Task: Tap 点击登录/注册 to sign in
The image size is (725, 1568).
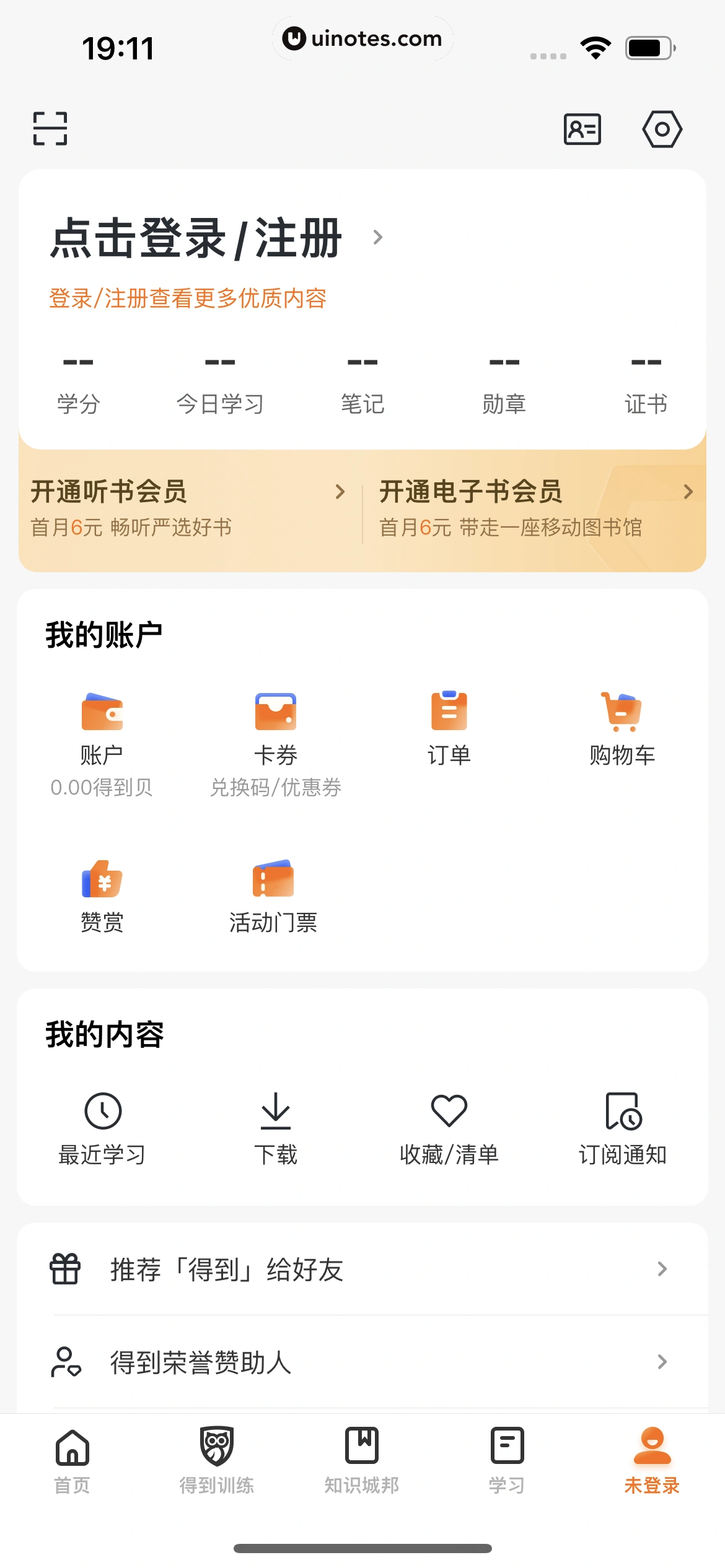Action: tap(196, 238)
